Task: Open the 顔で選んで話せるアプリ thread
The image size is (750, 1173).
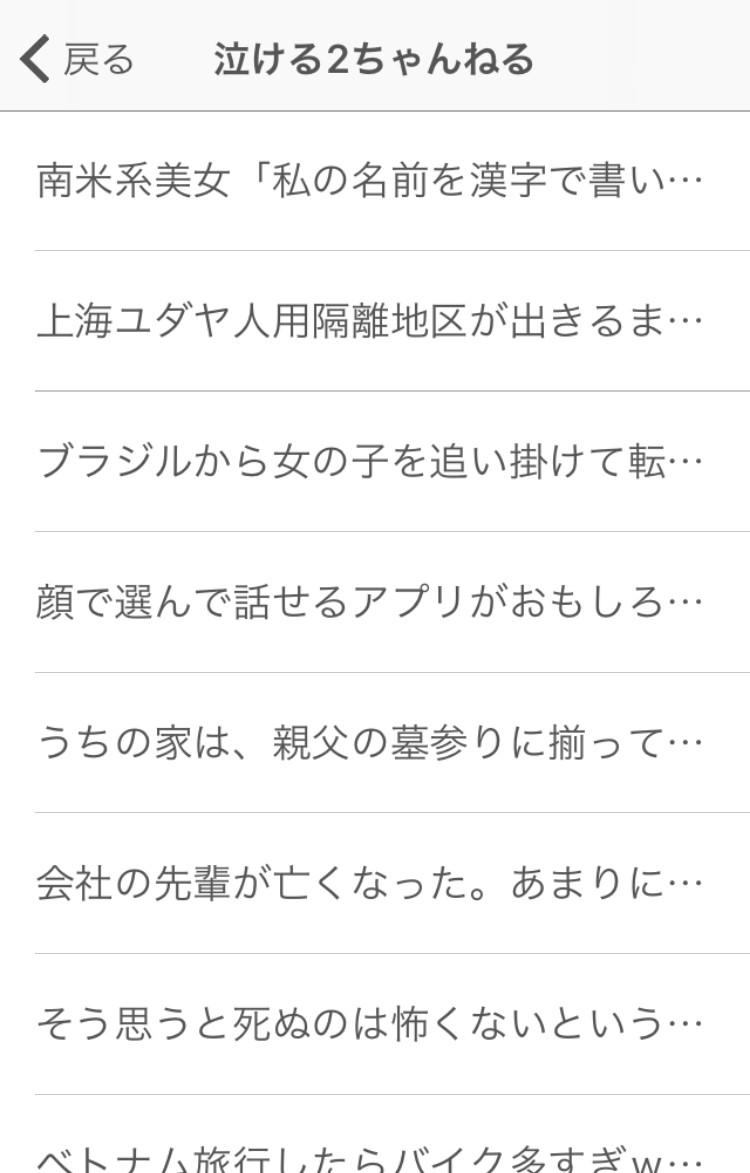Action: [x=370, y=603]
